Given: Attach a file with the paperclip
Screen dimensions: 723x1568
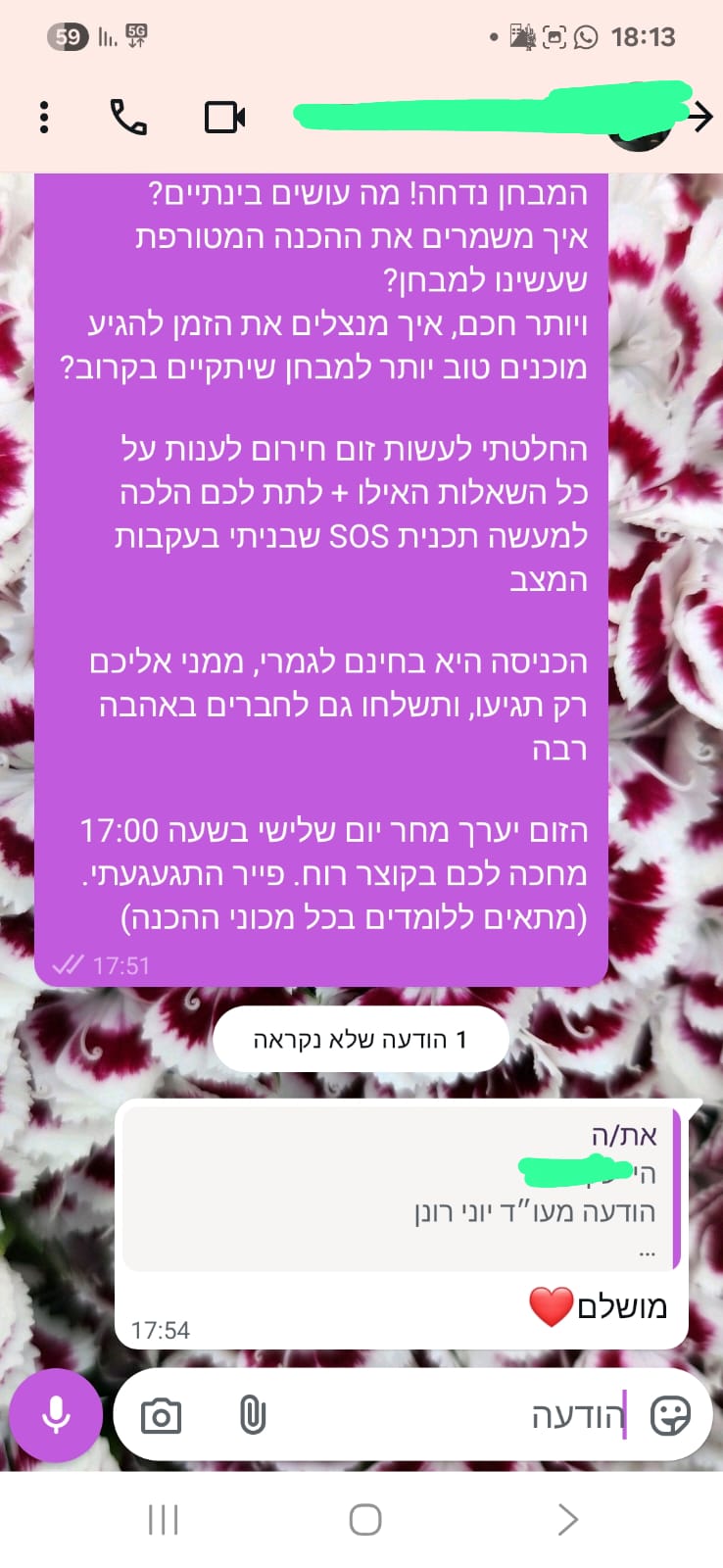Looking at the screenshot, I should tap(253, 1416).
